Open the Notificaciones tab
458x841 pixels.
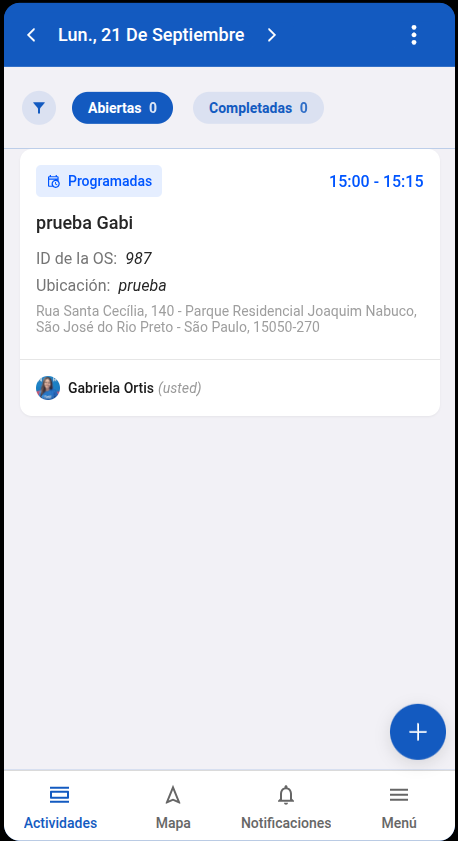tap(286, 807)
